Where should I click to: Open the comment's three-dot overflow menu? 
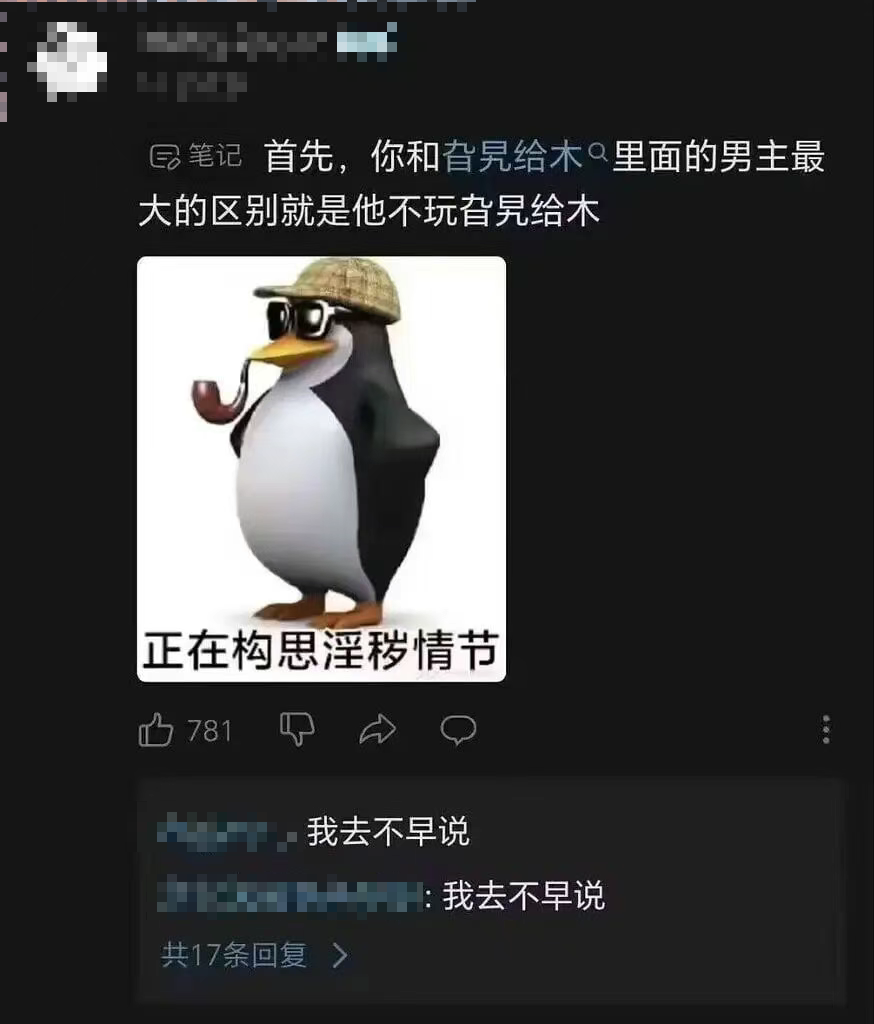point(826,730)
